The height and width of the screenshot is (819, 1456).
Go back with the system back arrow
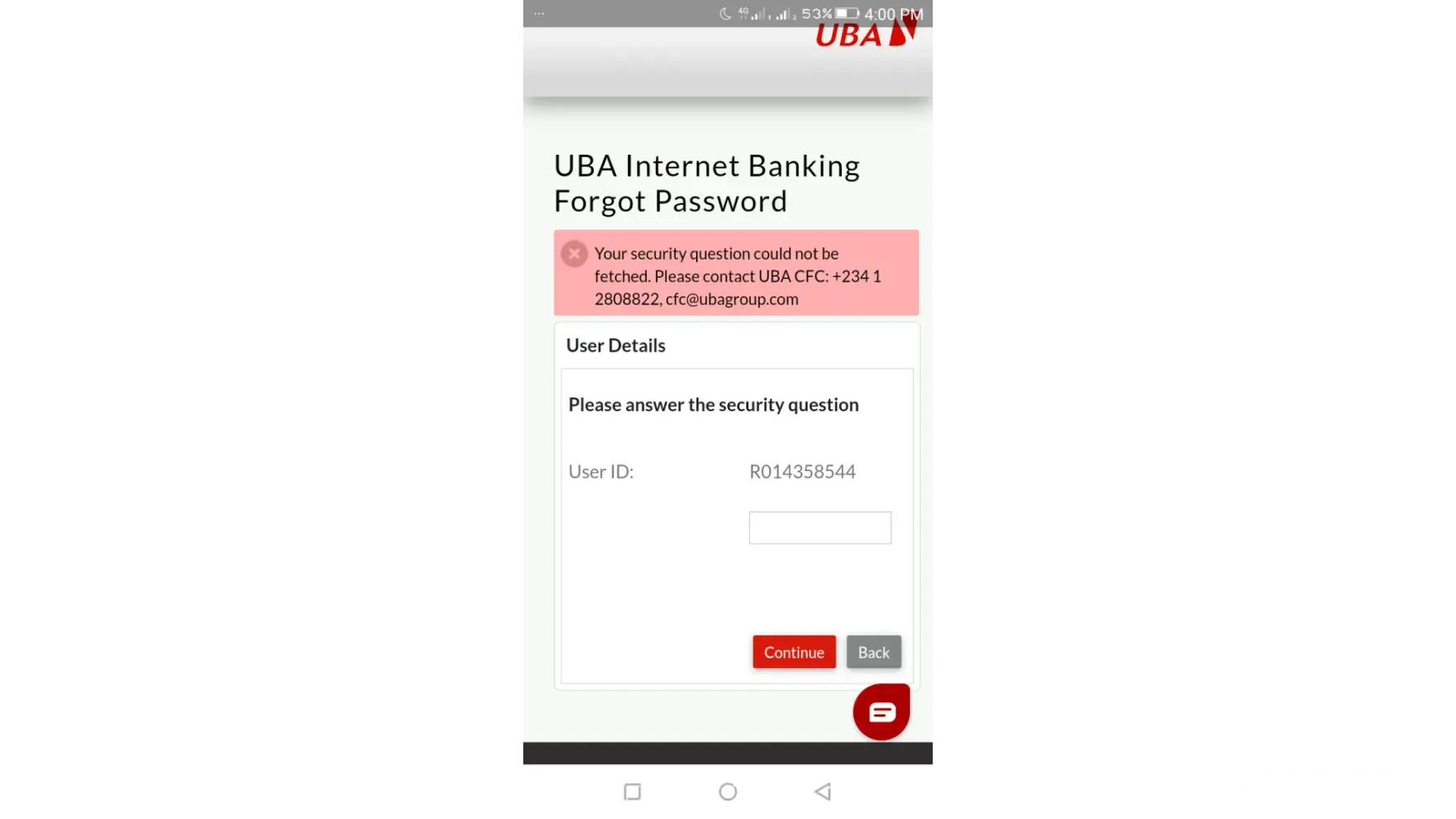[823, 791]
